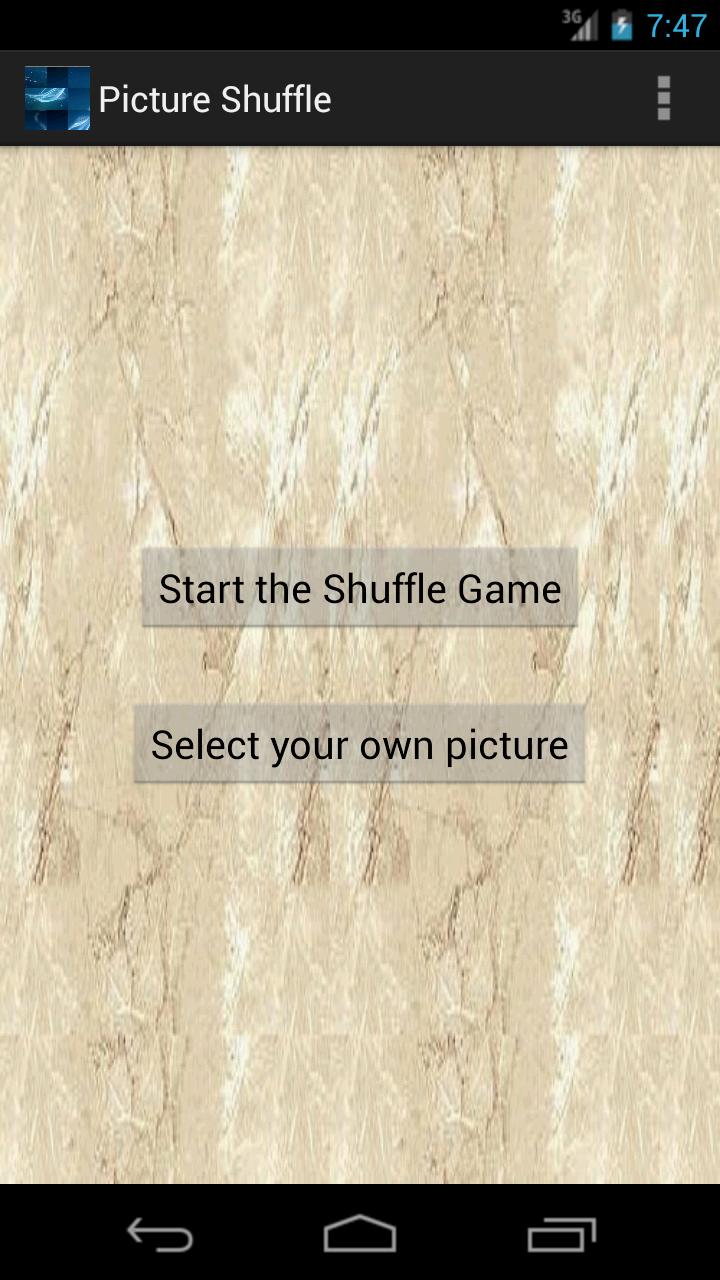
Task: Start the Shuffle Game
Action: tap(360, 589)
